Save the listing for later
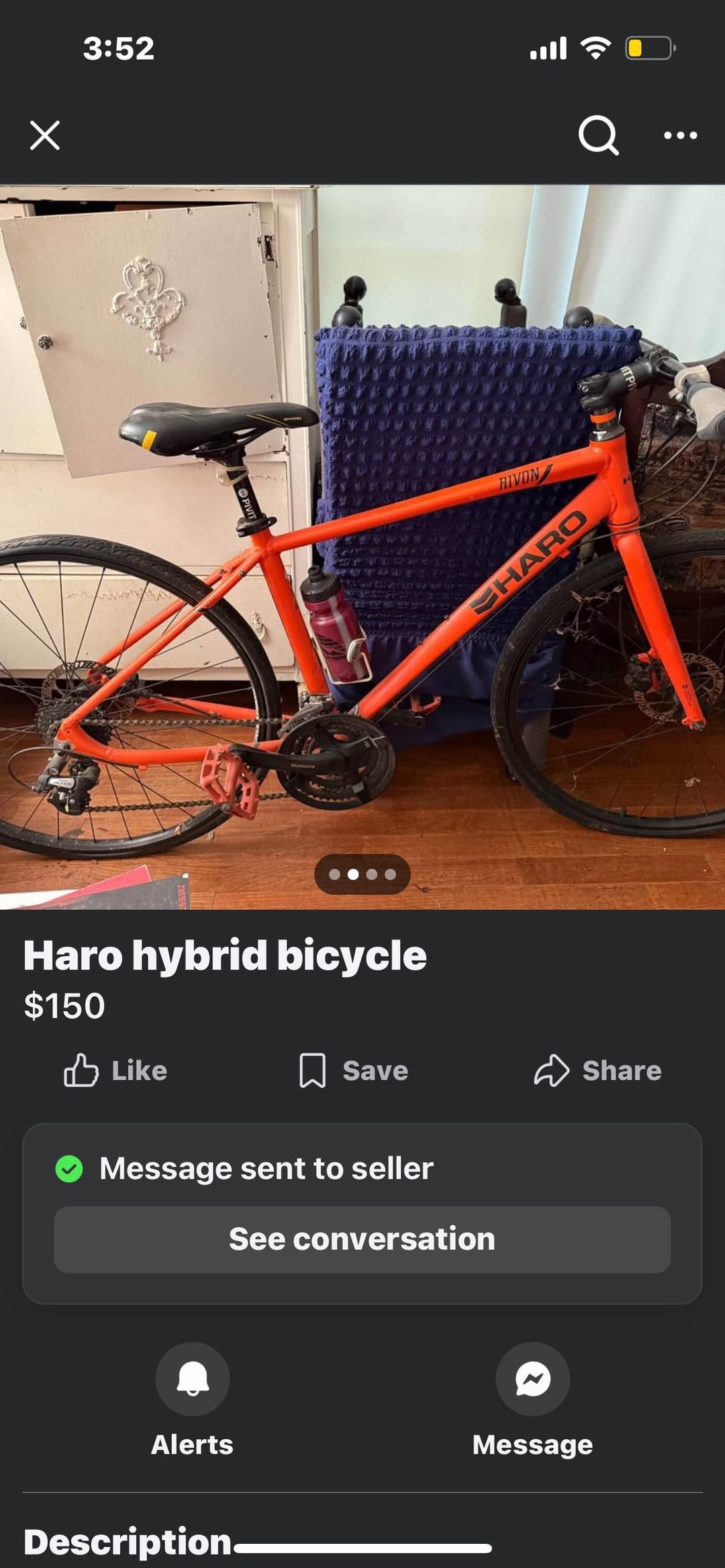Screen dimensions: 725x1568 [353, 1070]
